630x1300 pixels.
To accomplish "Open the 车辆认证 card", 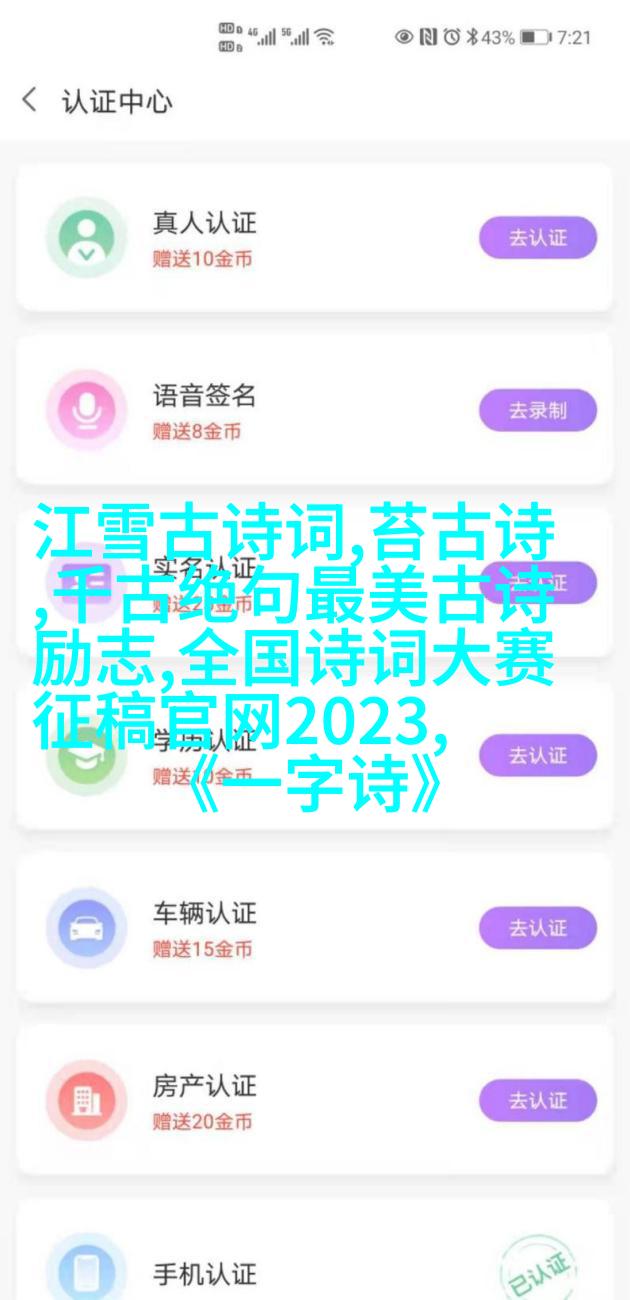I will tap(315, 928).
